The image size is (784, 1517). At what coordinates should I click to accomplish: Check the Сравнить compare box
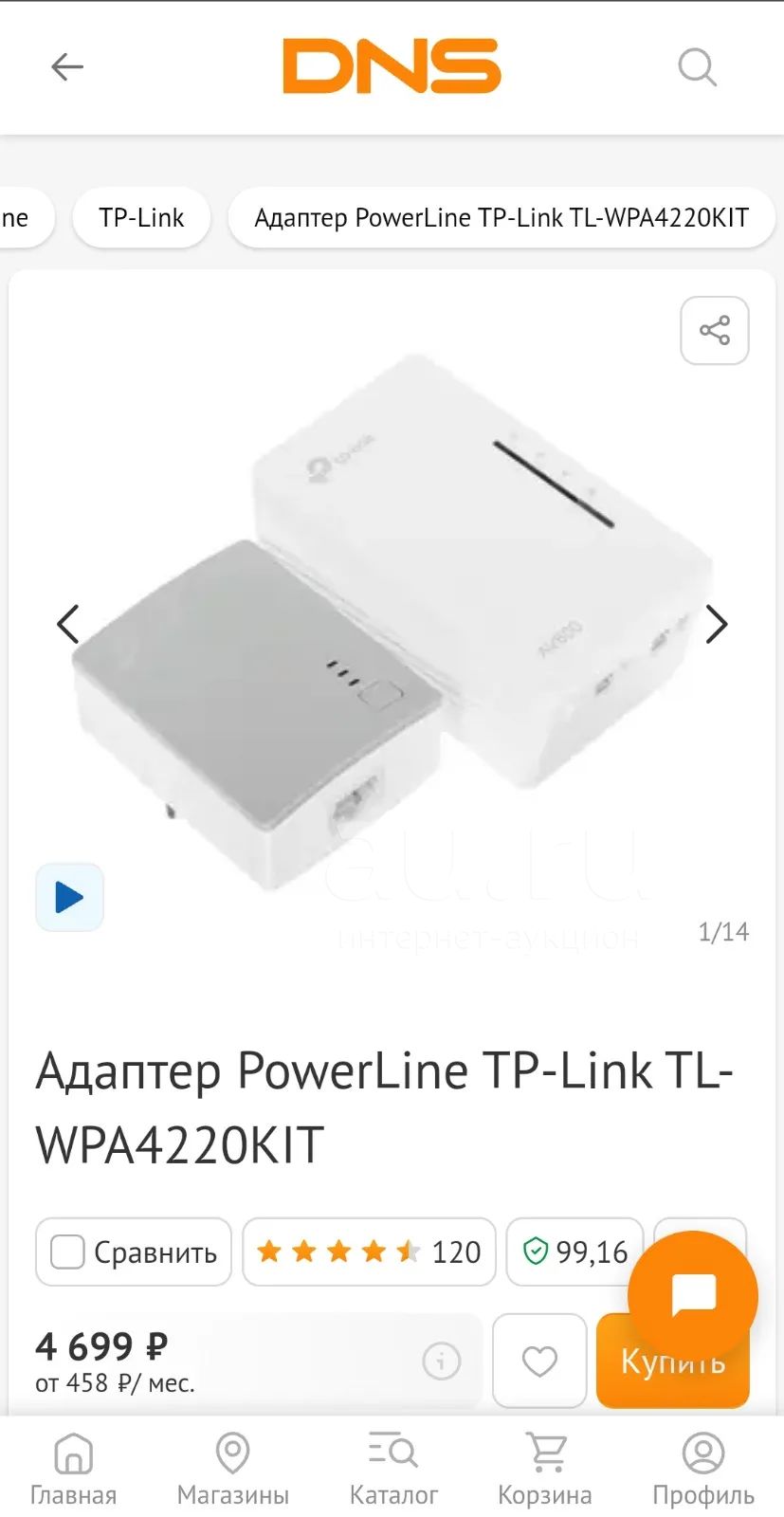(x=67, y=1252)
